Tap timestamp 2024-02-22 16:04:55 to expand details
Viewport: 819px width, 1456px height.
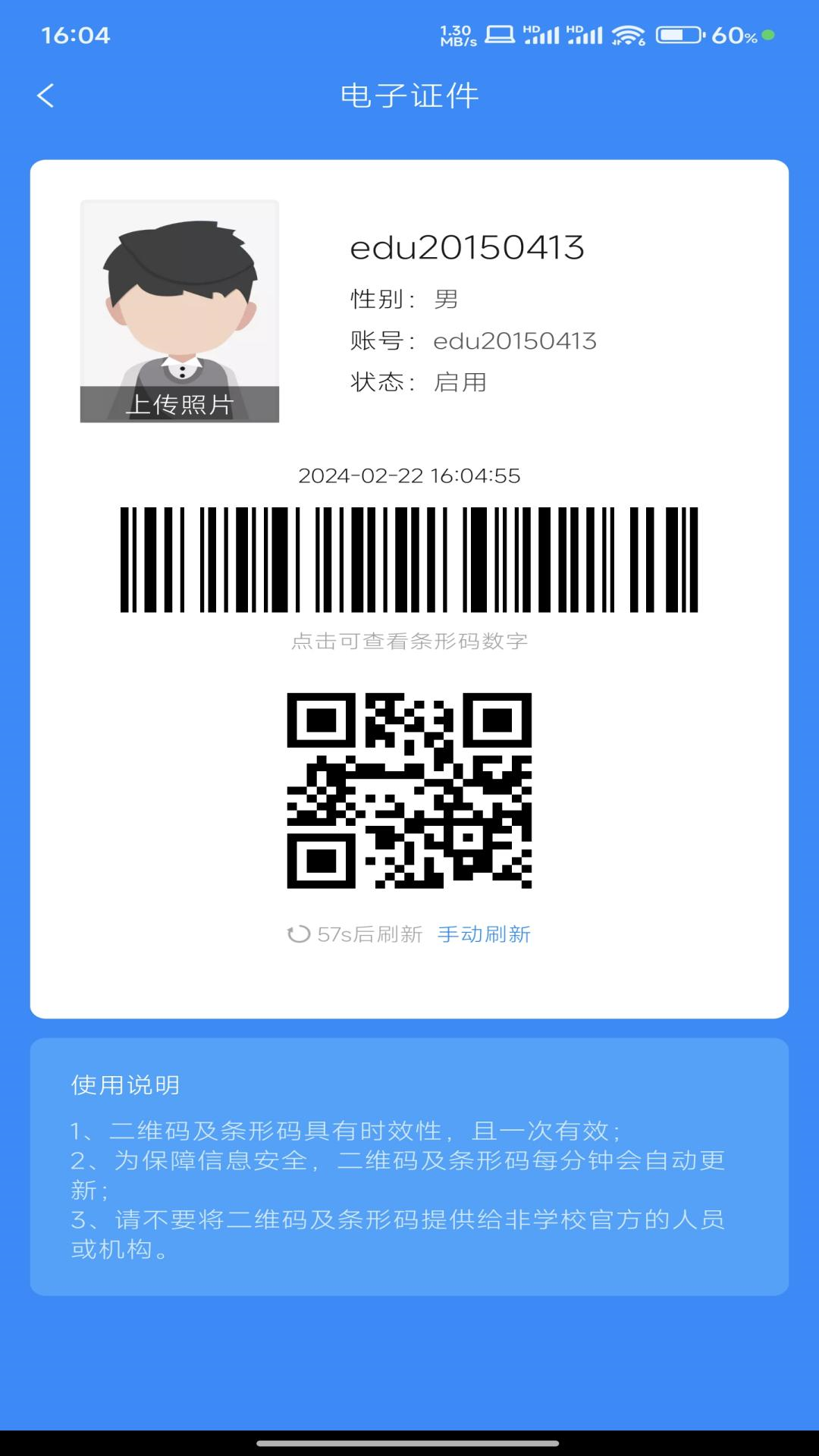(x=409, y=477)
